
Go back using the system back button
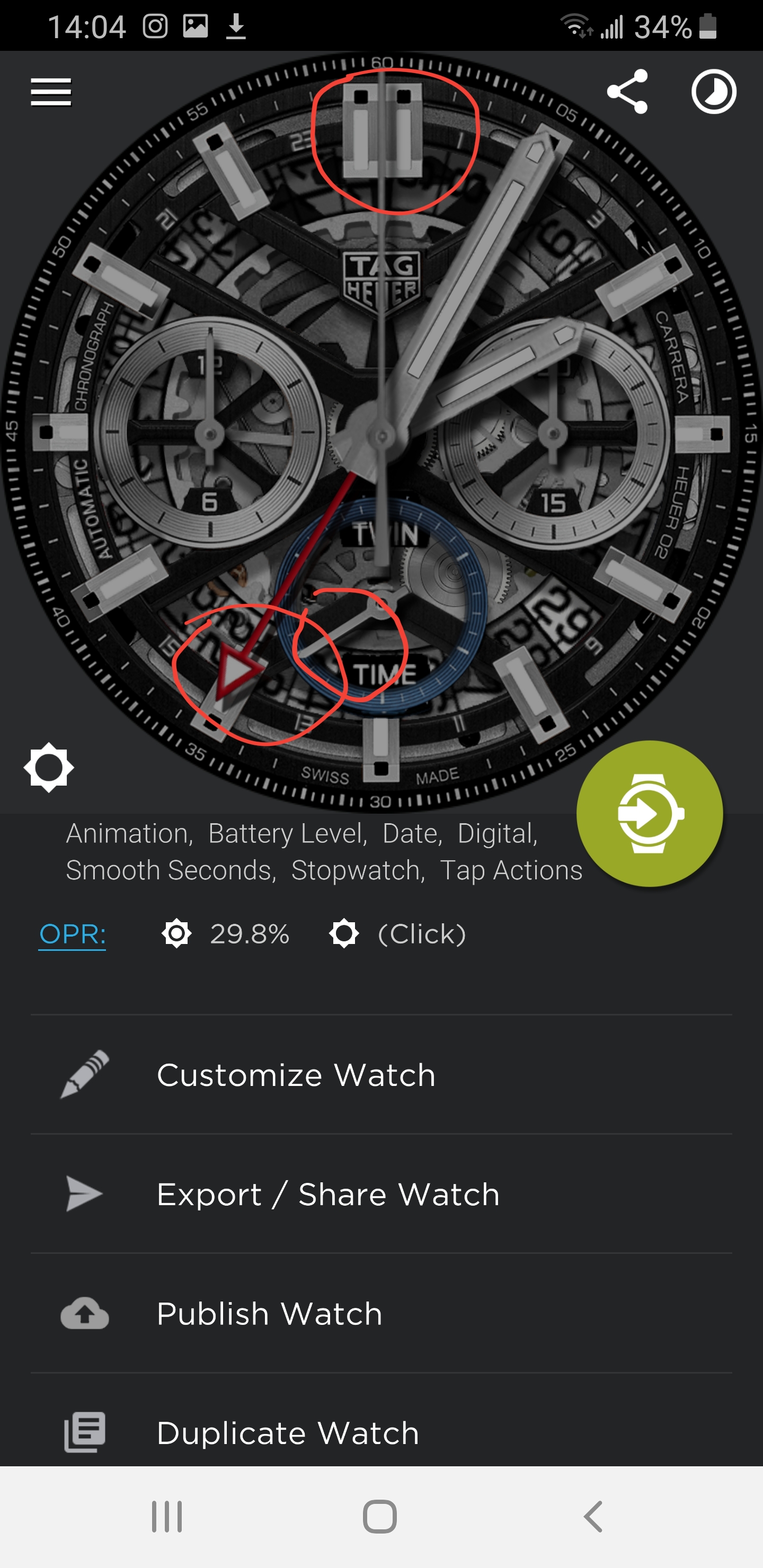coord(593,1516)
